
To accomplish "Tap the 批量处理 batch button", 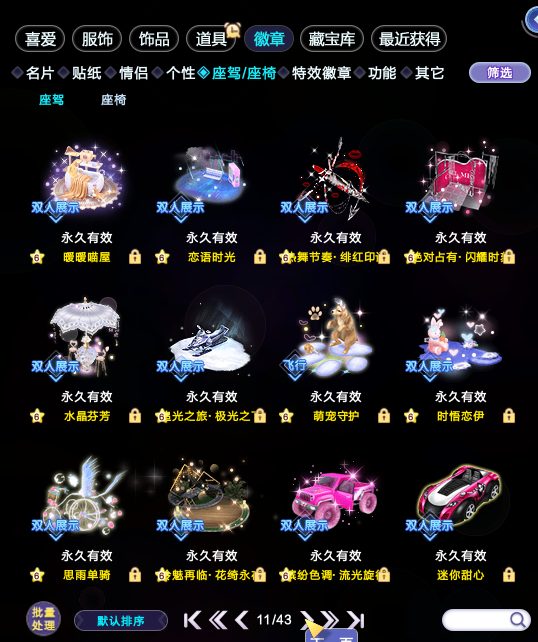I will coord(43,619).
